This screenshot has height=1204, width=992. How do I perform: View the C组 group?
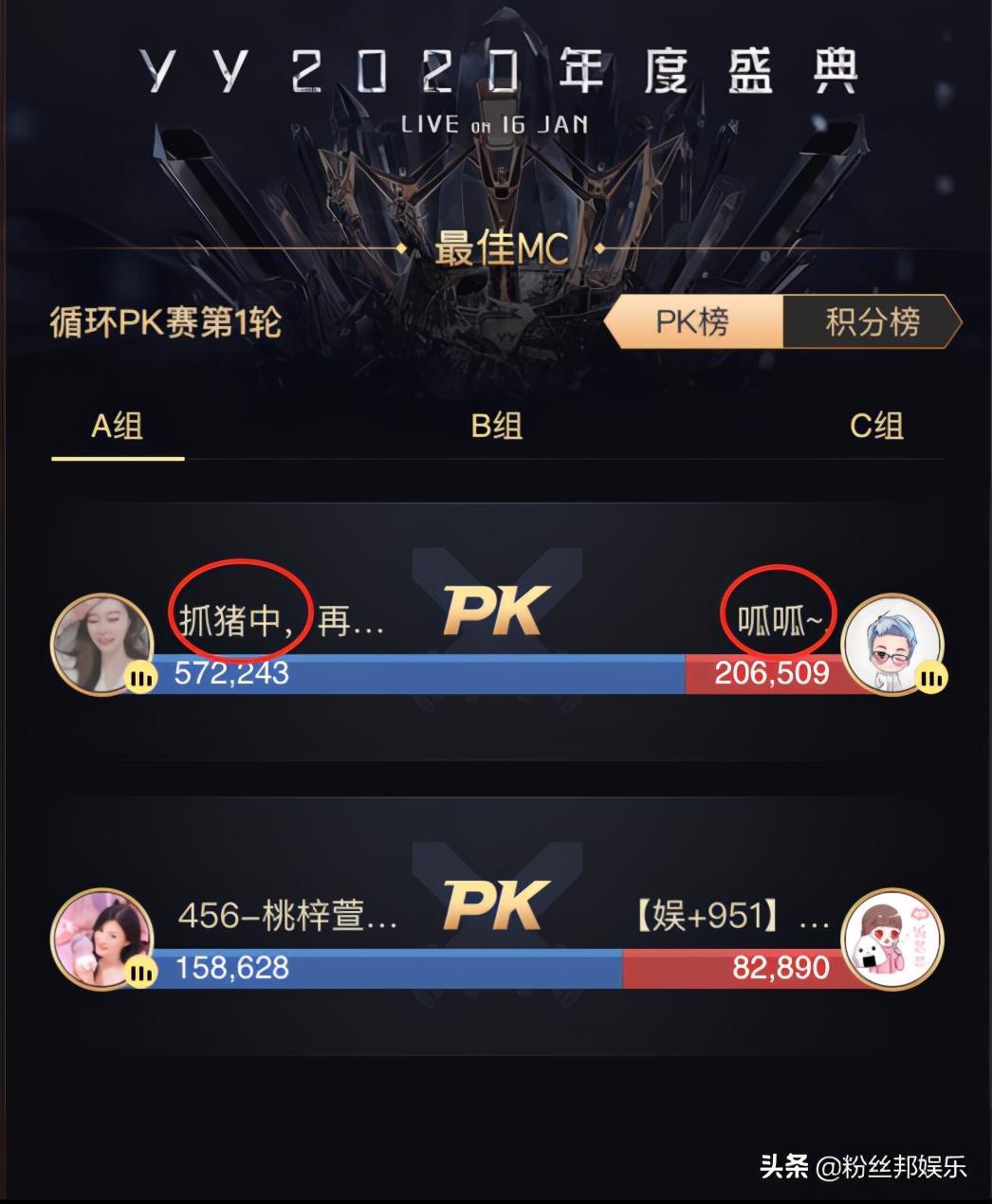point(876,426)
